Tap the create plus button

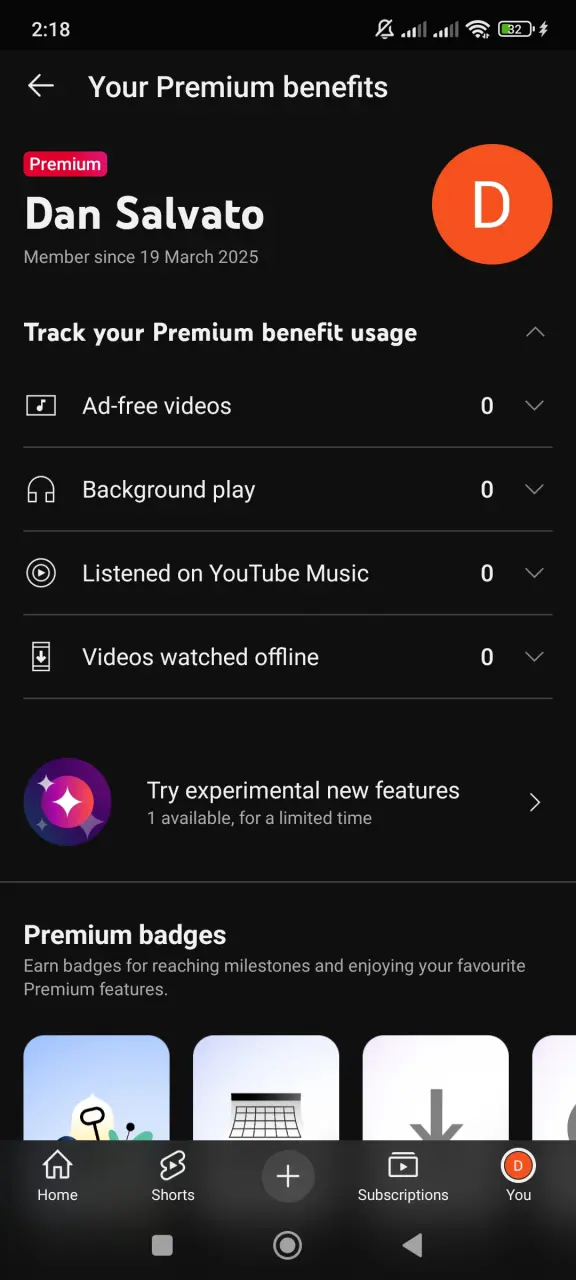[288, 1176]
